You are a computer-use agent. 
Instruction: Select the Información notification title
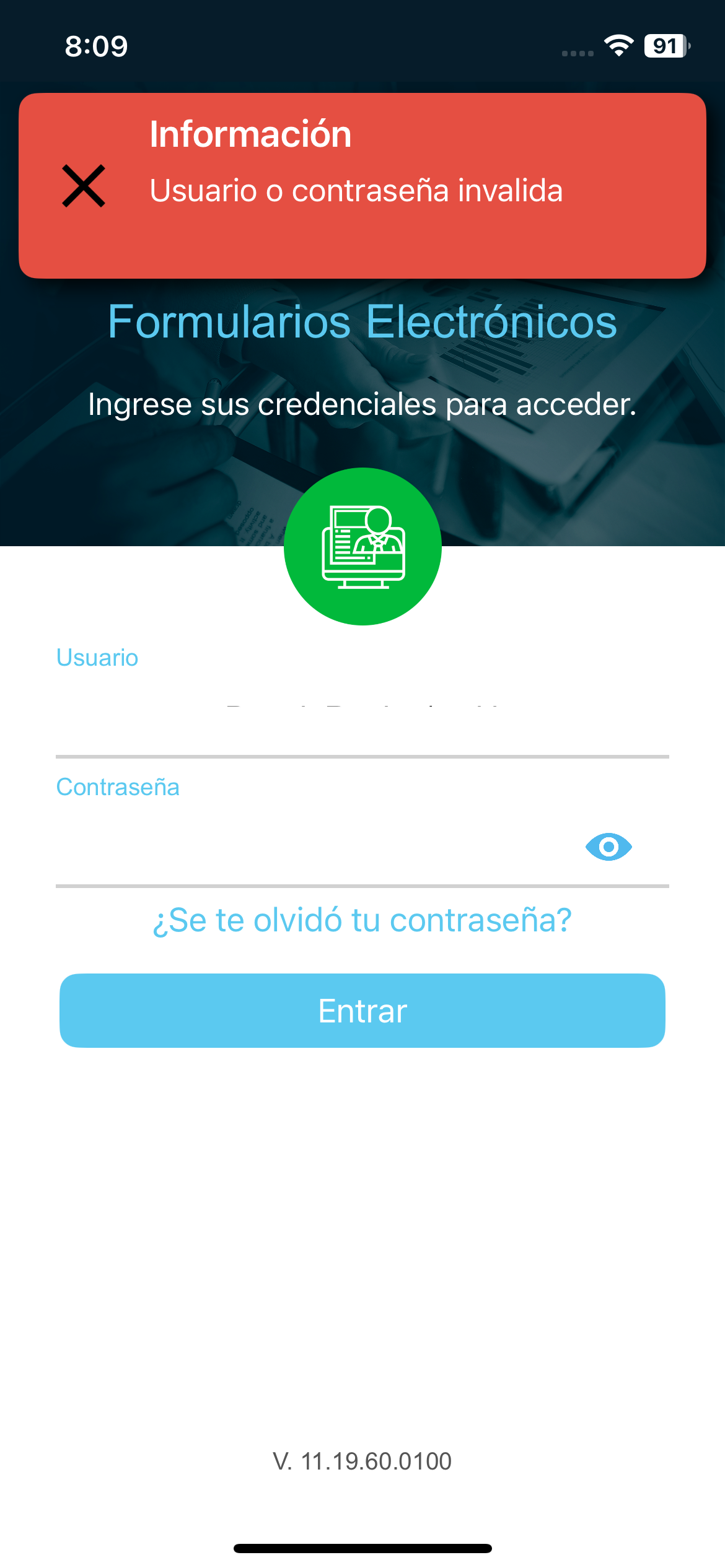(x=250, y=134)
